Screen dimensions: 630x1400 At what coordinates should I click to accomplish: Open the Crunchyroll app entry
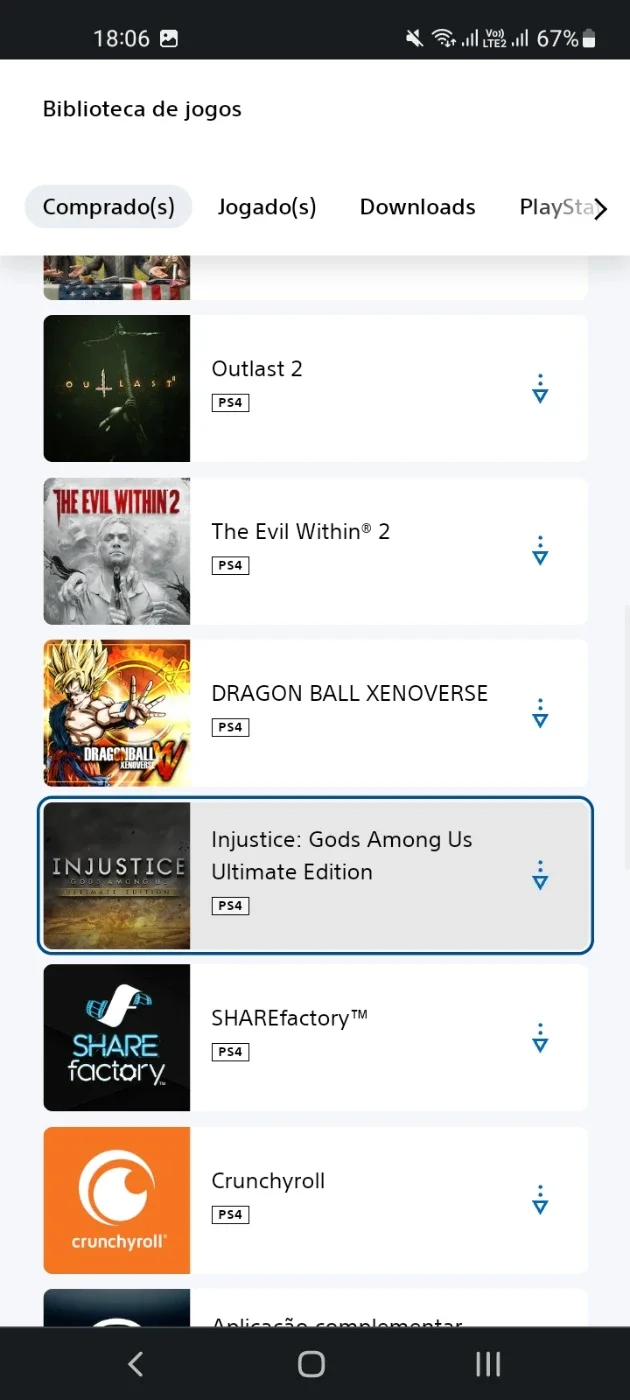coord(315,1200)
